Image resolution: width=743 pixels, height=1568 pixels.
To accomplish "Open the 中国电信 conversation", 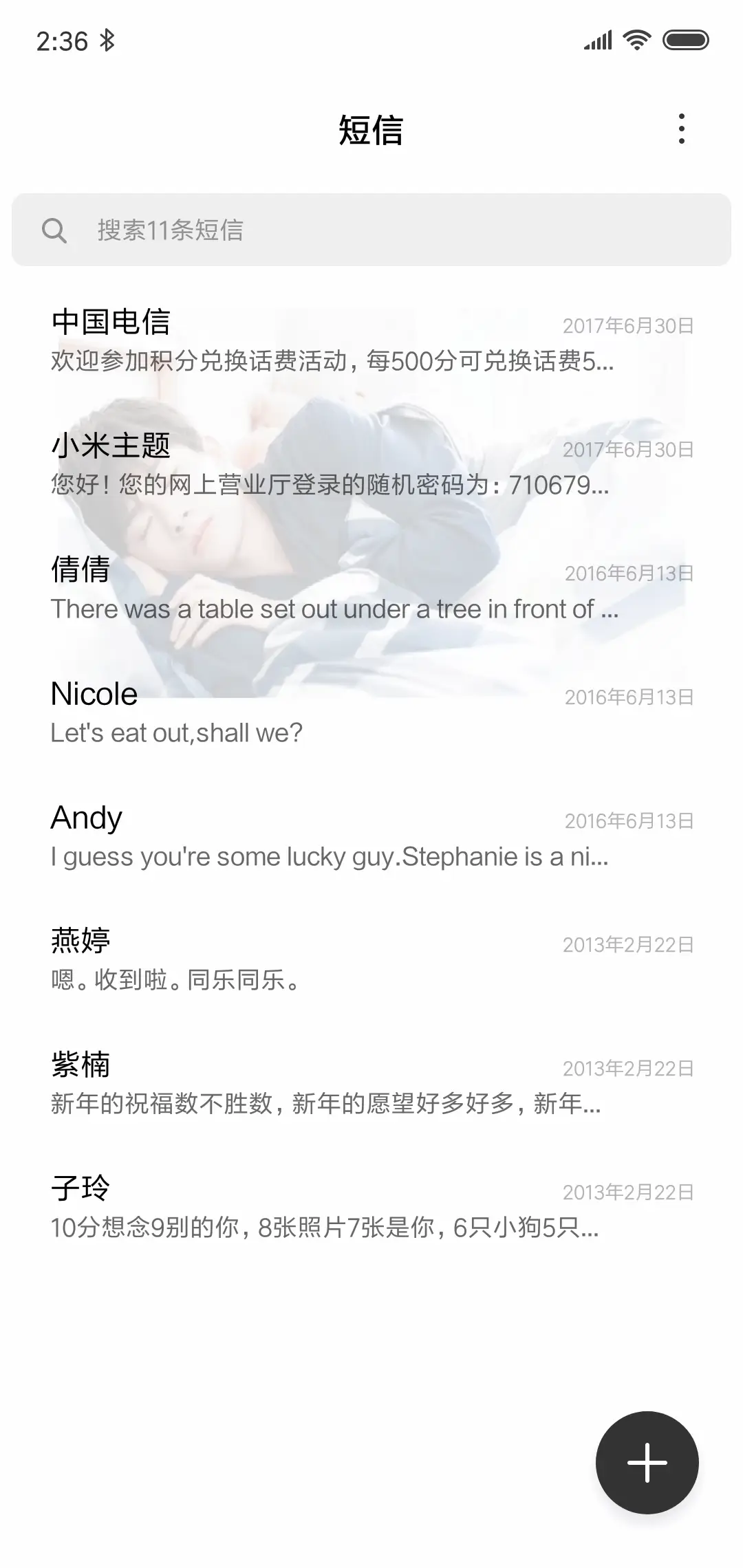I will [371, 340].
